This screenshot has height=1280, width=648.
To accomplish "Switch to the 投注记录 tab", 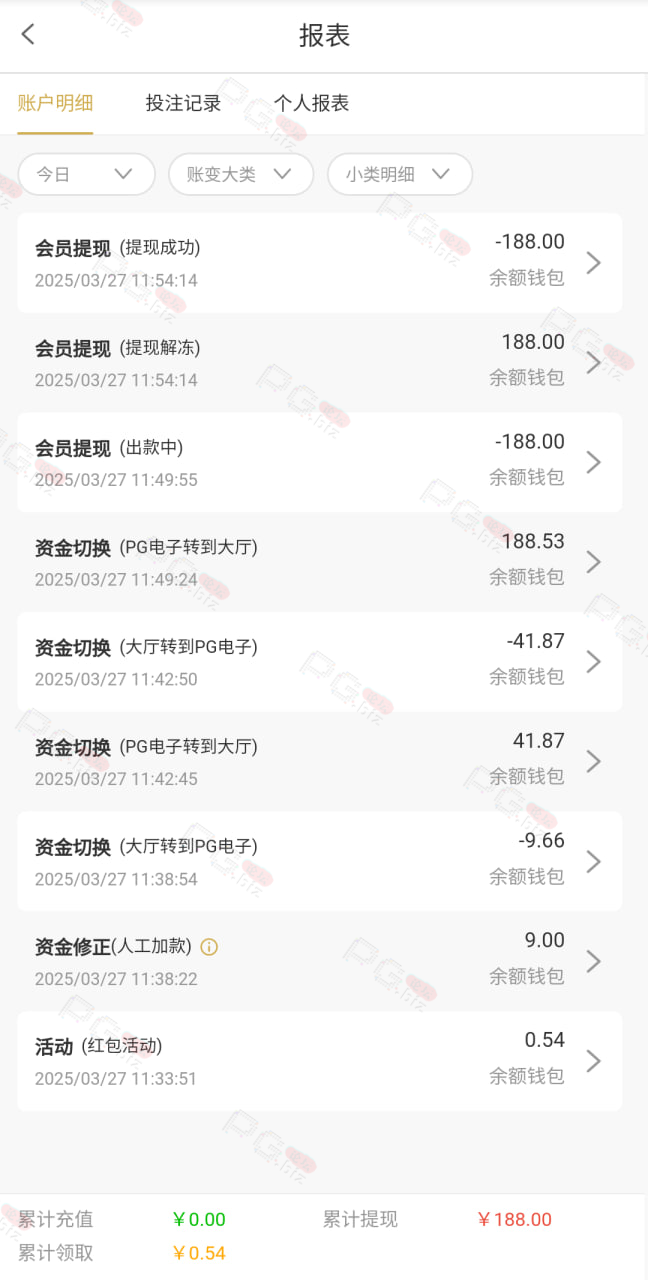I will pyautogui.click(x=183, y=103).
